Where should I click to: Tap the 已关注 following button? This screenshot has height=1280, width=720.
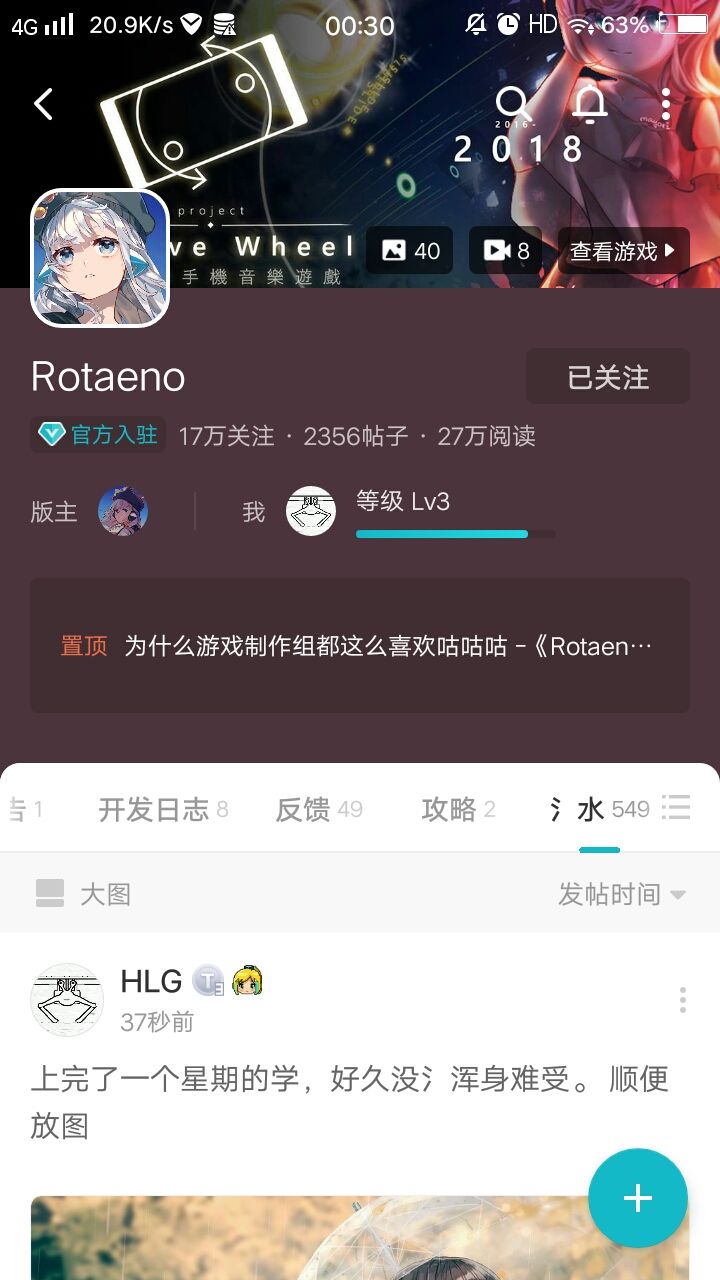[x=608, y=377]
